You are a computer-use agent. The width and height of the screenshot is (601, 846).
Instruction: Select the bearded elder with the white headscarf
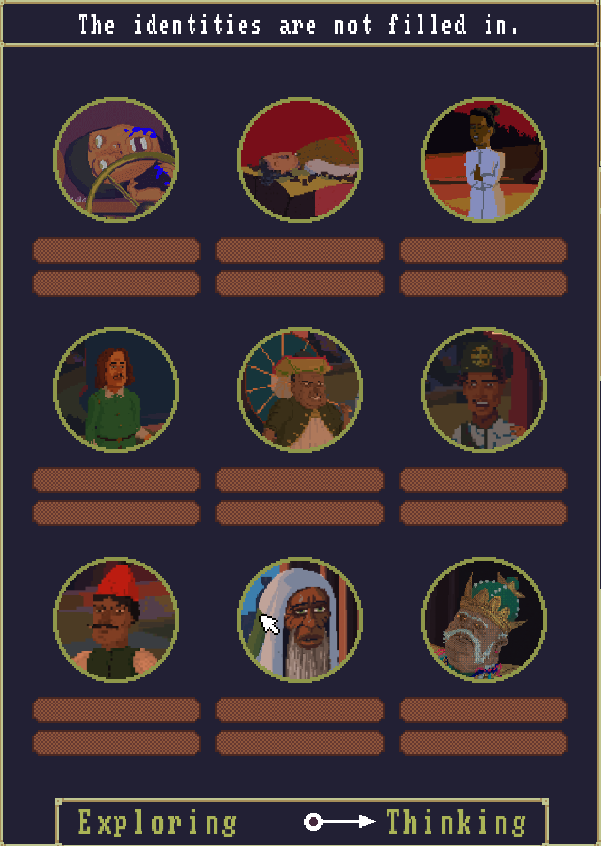(x=300, y=620)
